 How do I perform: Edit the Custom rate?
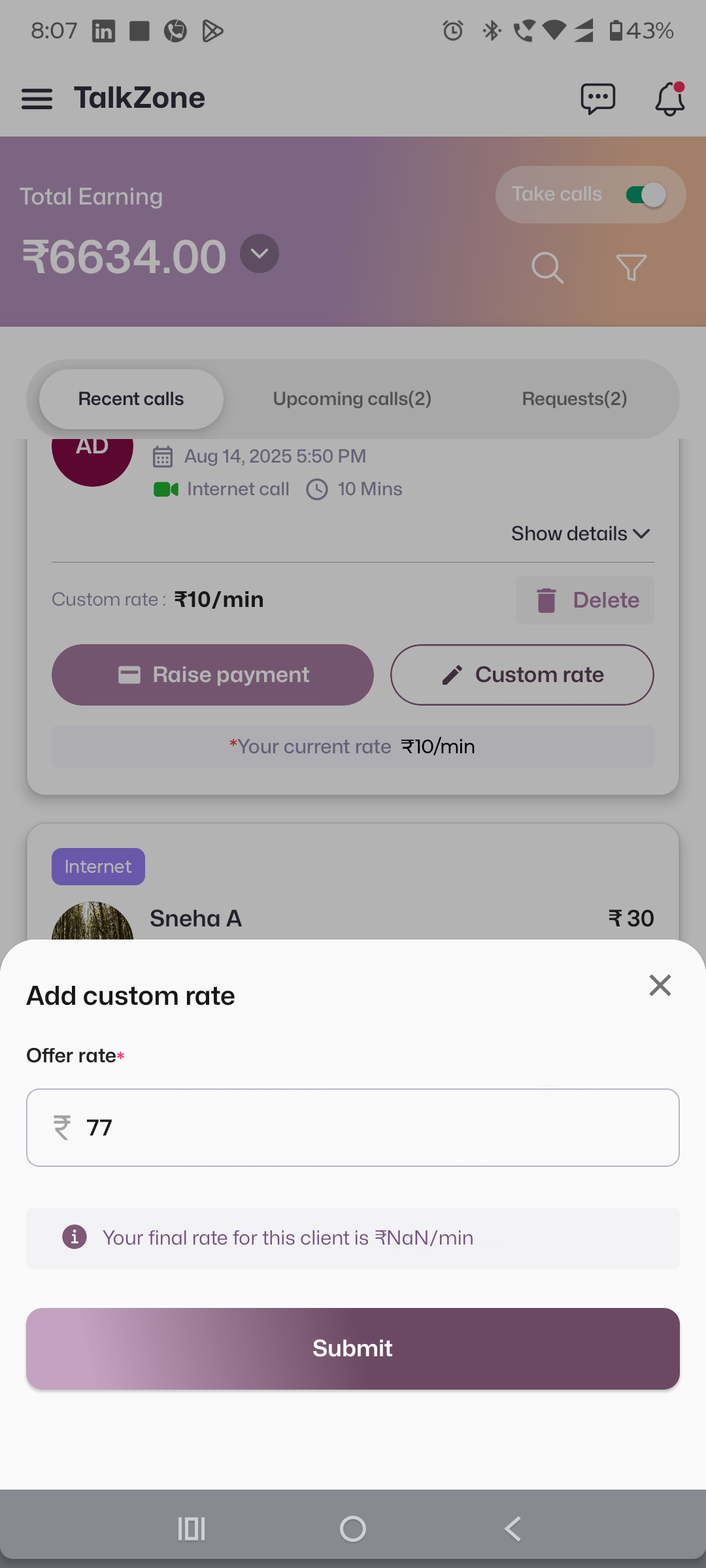tap(522, 675)
